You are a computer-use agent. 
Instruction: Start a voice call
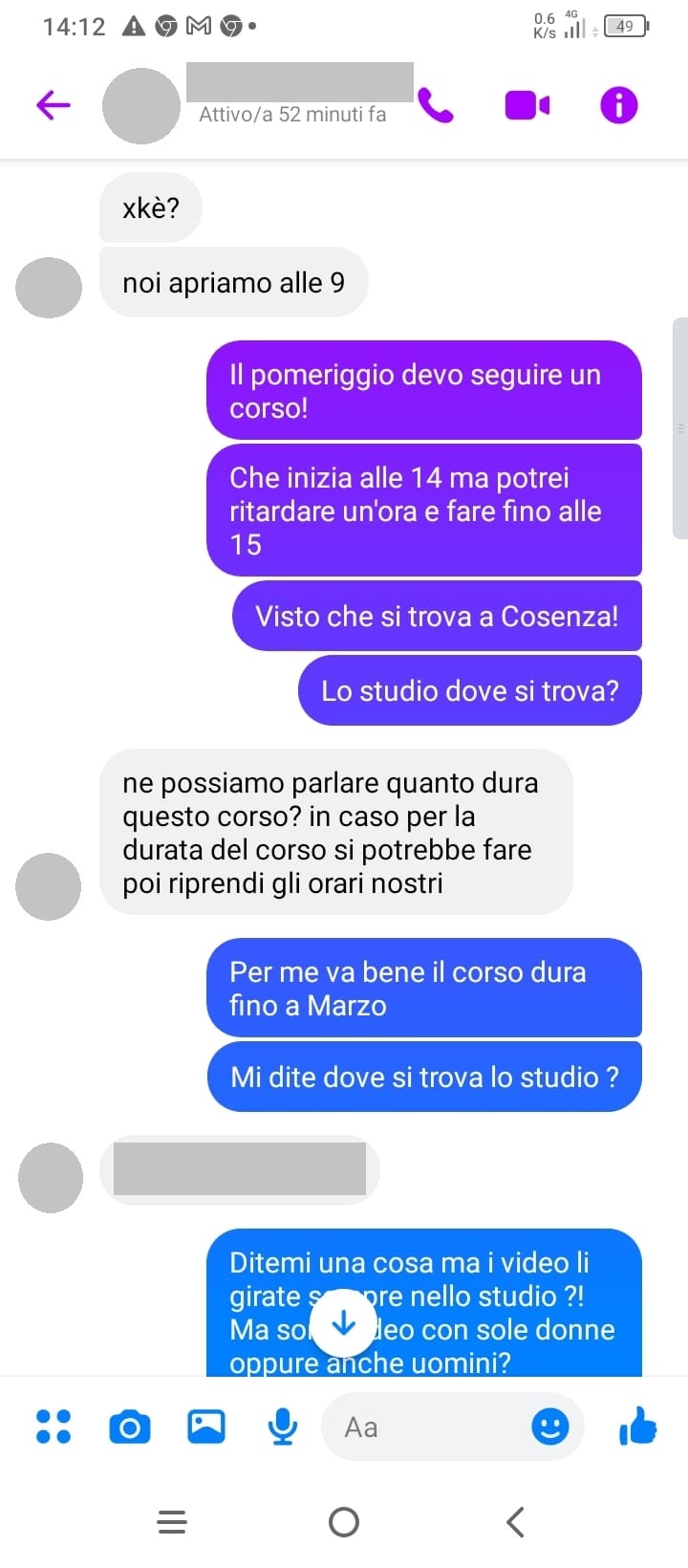(436, 105)
